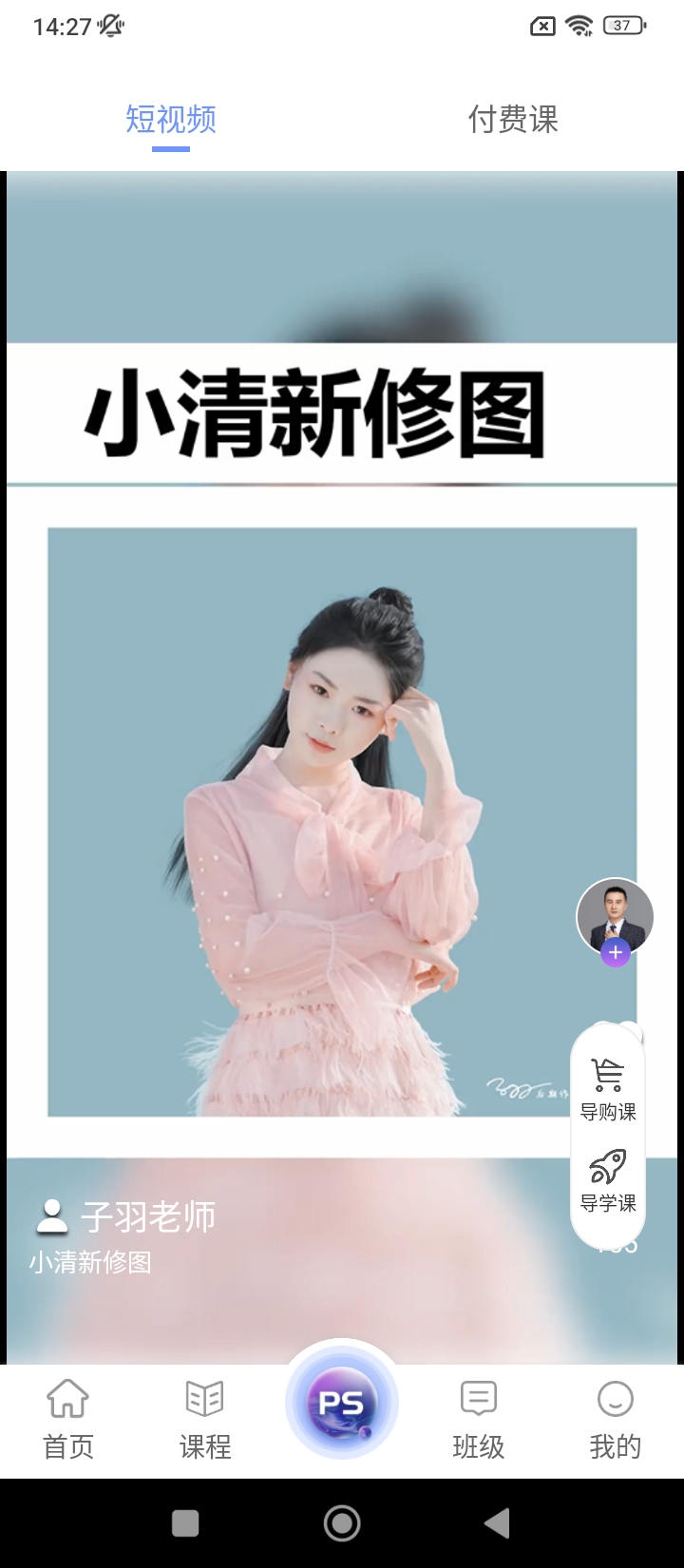Switch to the 付费课 tab
The height and width of the screenshot is (1568, 684).
point(513,120)
